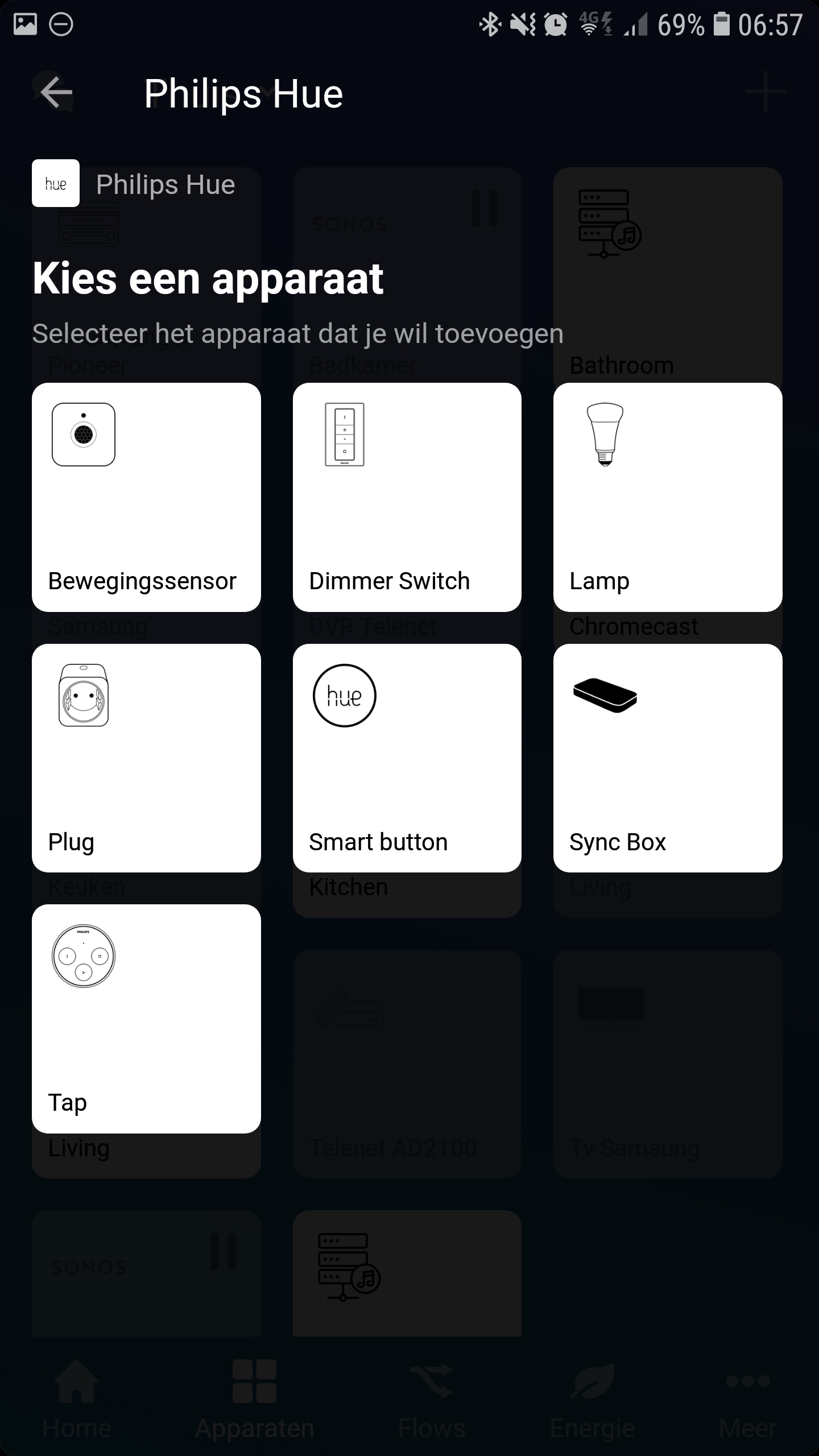Choose the Smart button device
This screenshot has height=1456, width=819.
407,758
